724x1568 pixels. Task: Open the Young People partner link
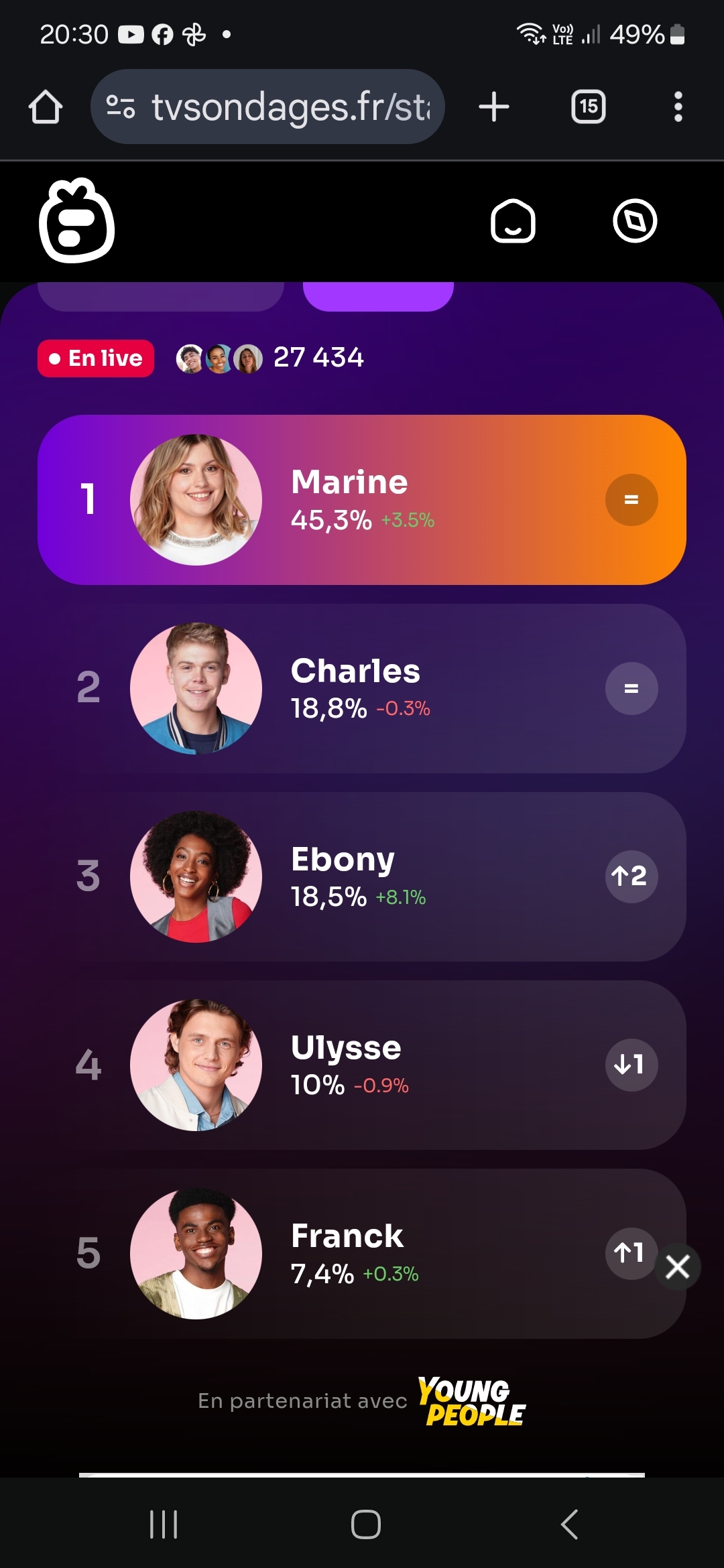pyautogui.click(x=472, y=1401)
